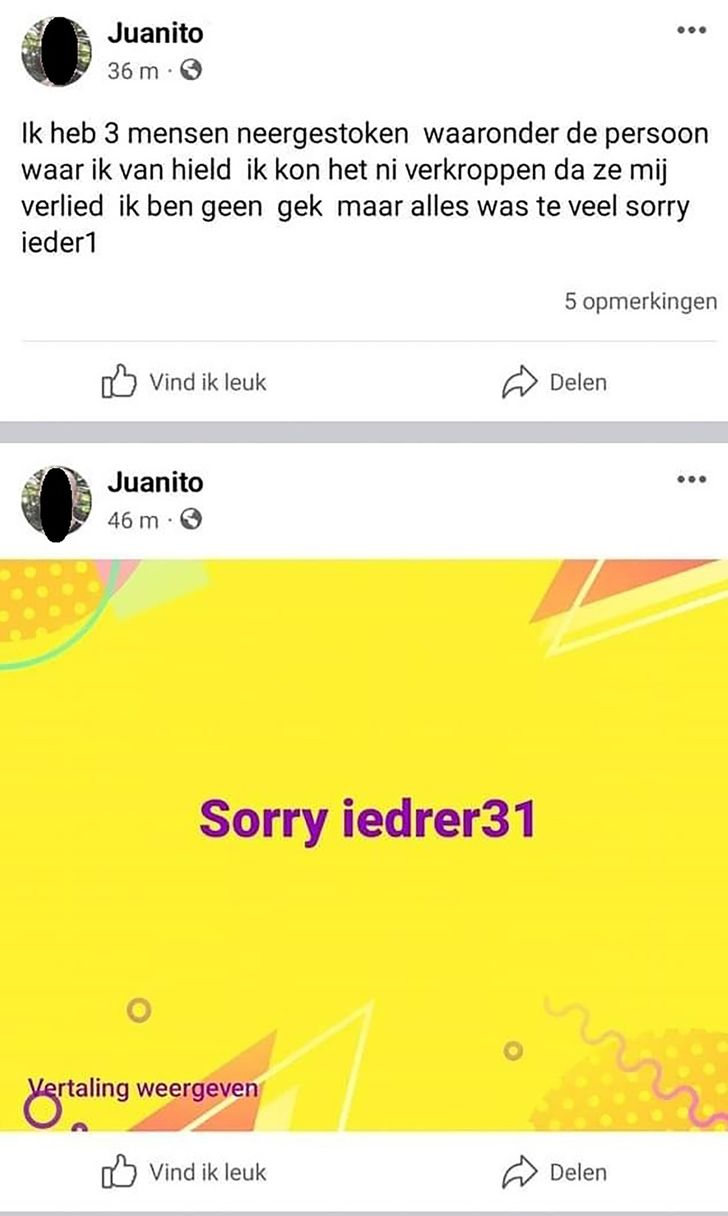
Task: Like the Sorry iedrer31 post
Action: [x=185, y=1172]
